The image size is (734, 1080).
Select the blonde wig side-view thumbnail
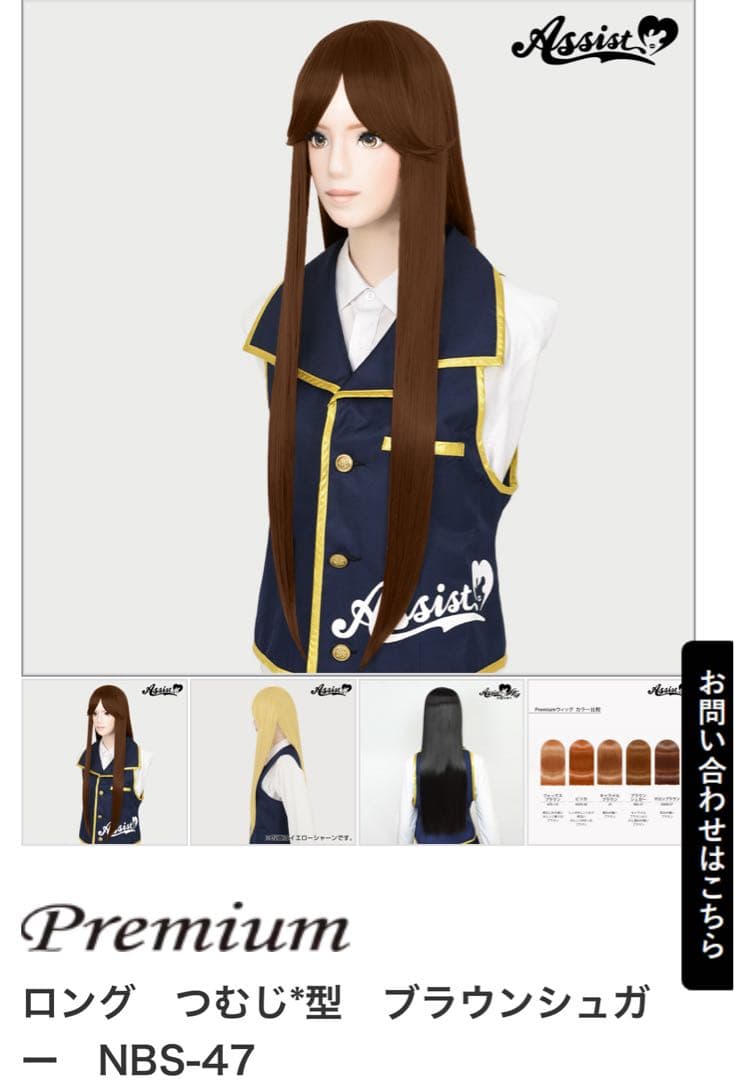pos(273,762)
